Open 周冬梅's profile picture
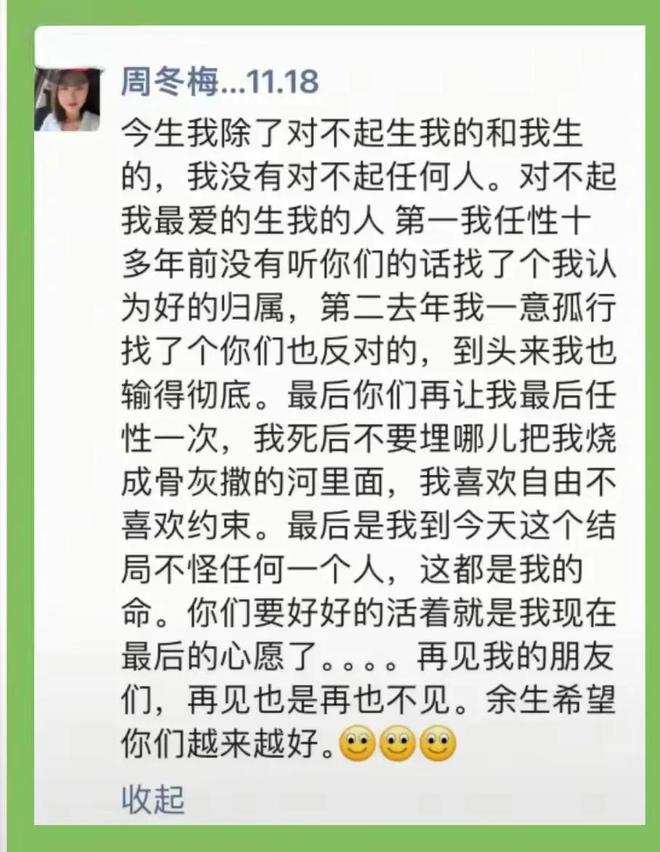The image size is (660, 852). point(69,100)
